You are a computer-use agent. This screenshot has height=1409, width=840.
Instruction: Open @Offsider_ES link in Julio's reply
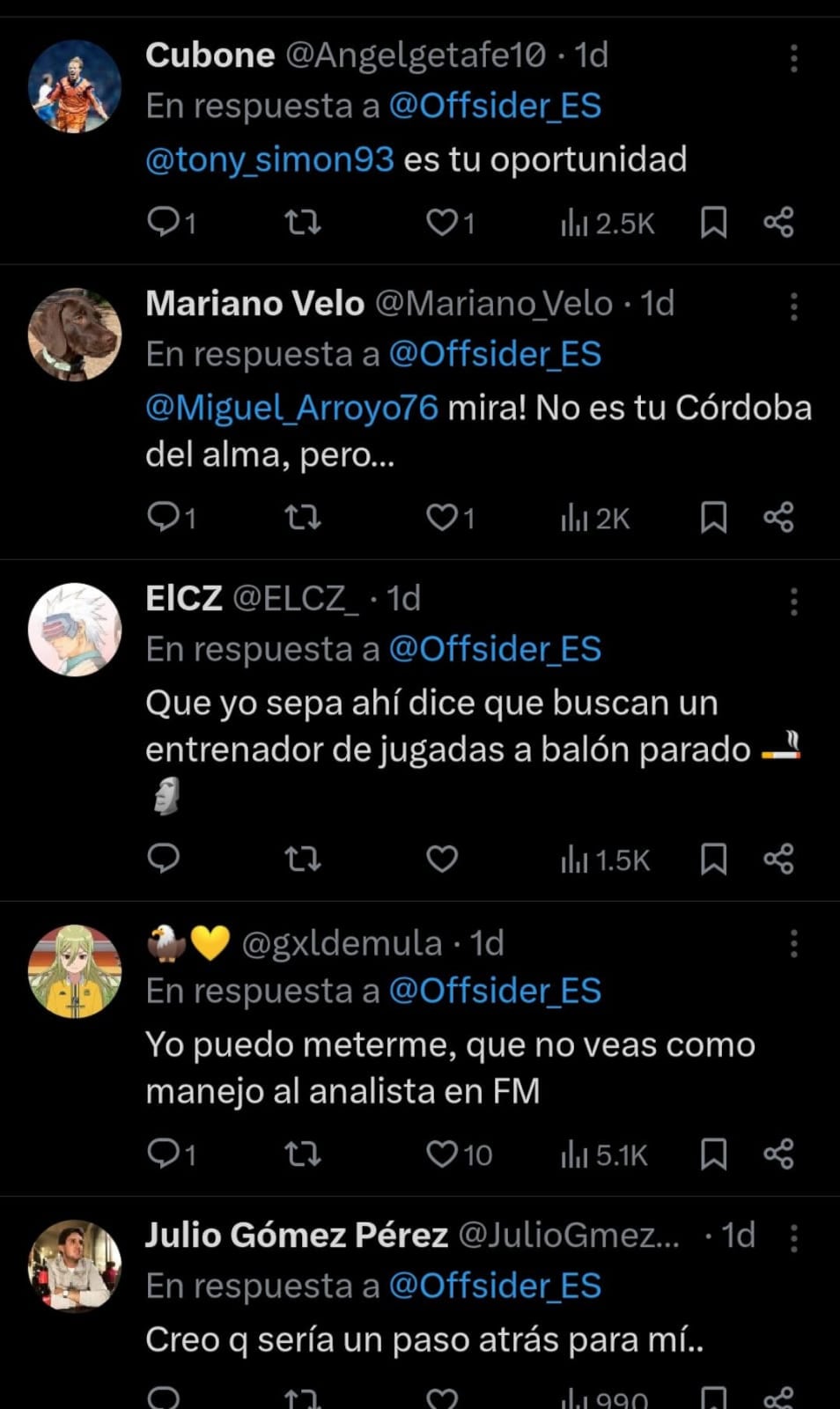[x=495, y=1286]
